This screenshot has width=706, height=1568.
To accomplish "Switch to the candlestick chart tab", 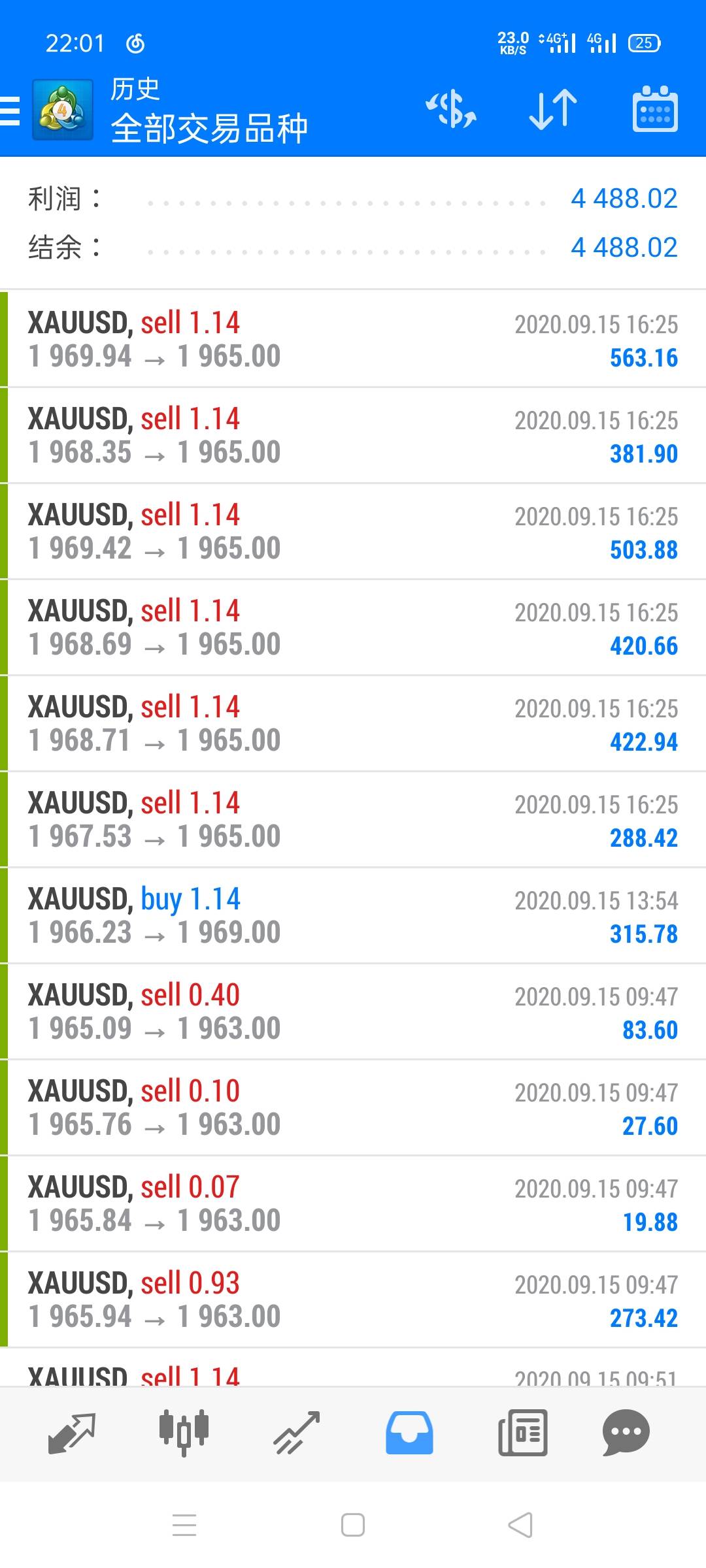I will [184, 1433].
